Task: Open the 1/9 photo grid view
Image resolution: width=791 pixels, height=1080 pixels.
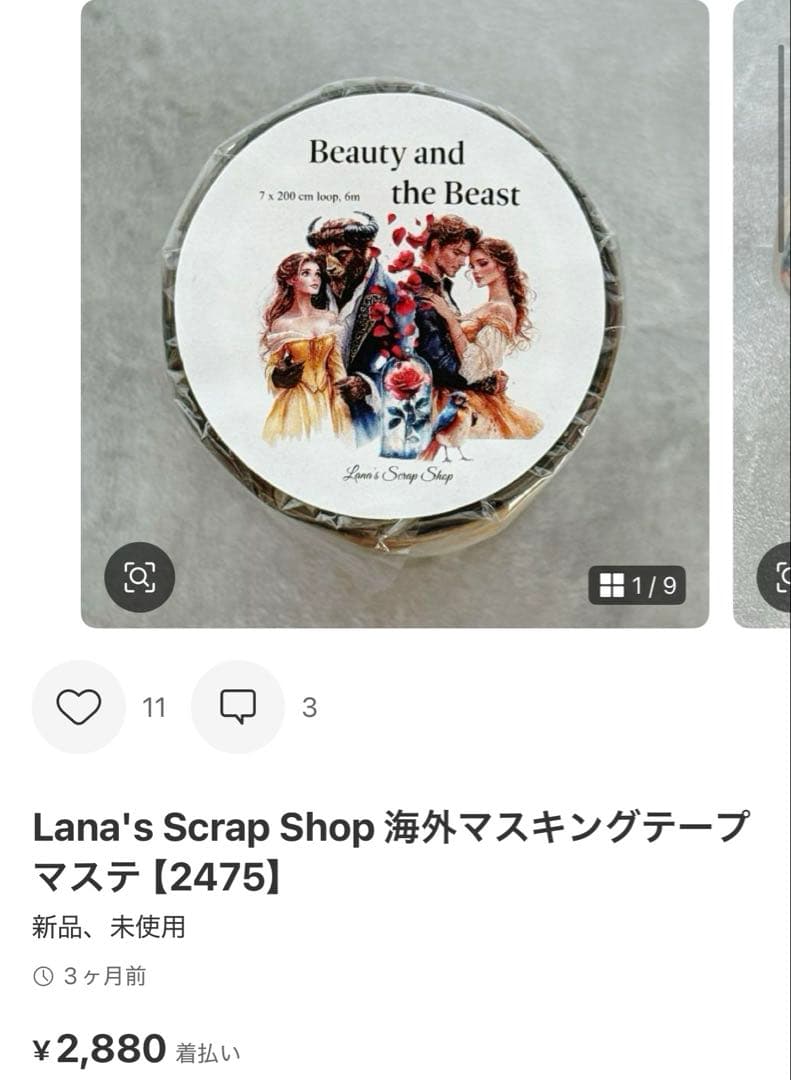Action: [x=637, y=585]
